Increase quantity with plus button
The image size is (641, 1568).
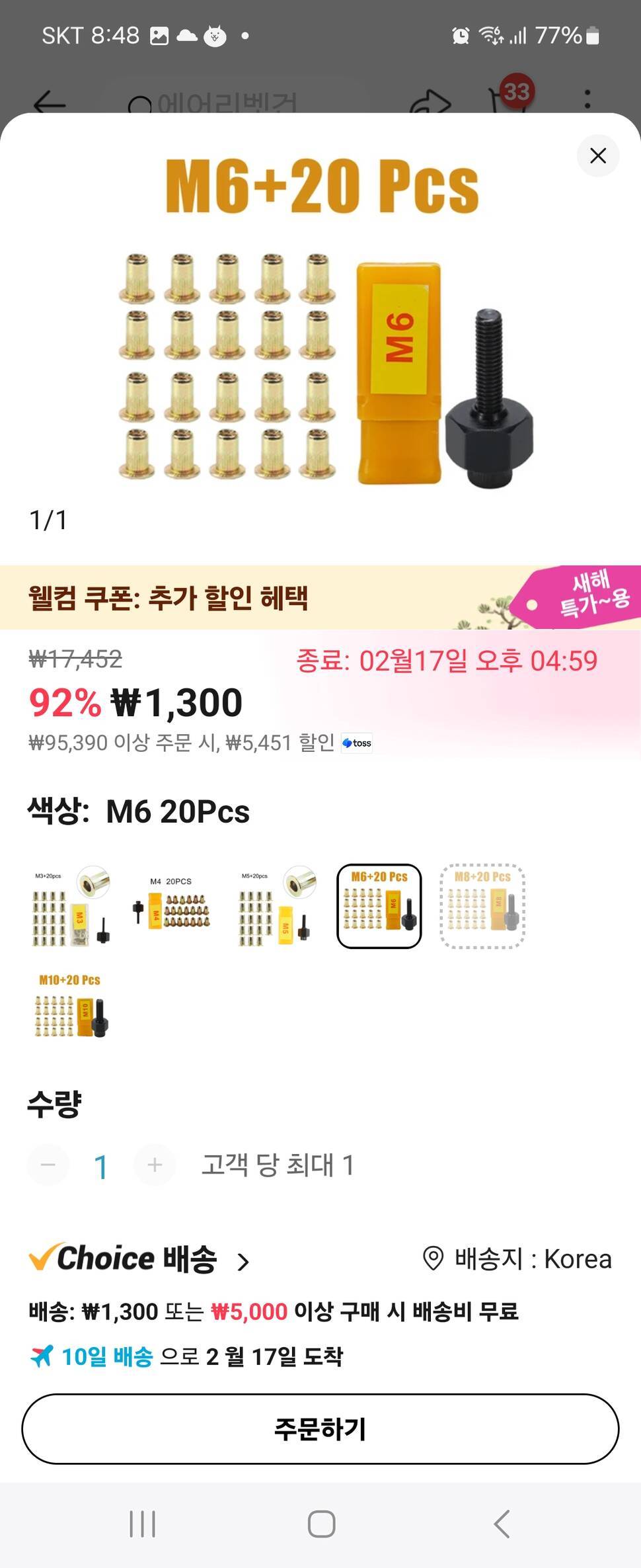[155, 1165]
